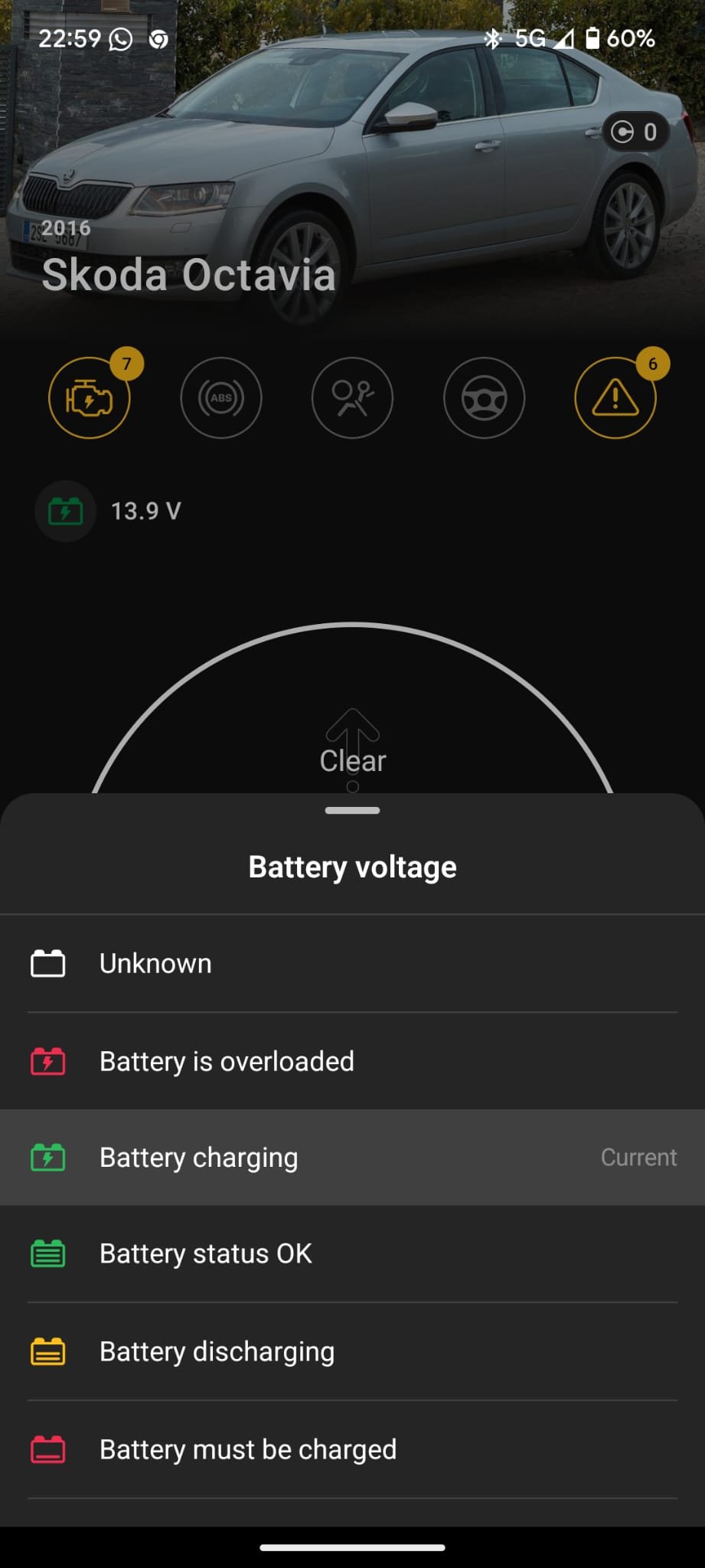
Task: Select Battery must be charged row
Action: [x=352, y=1449]
